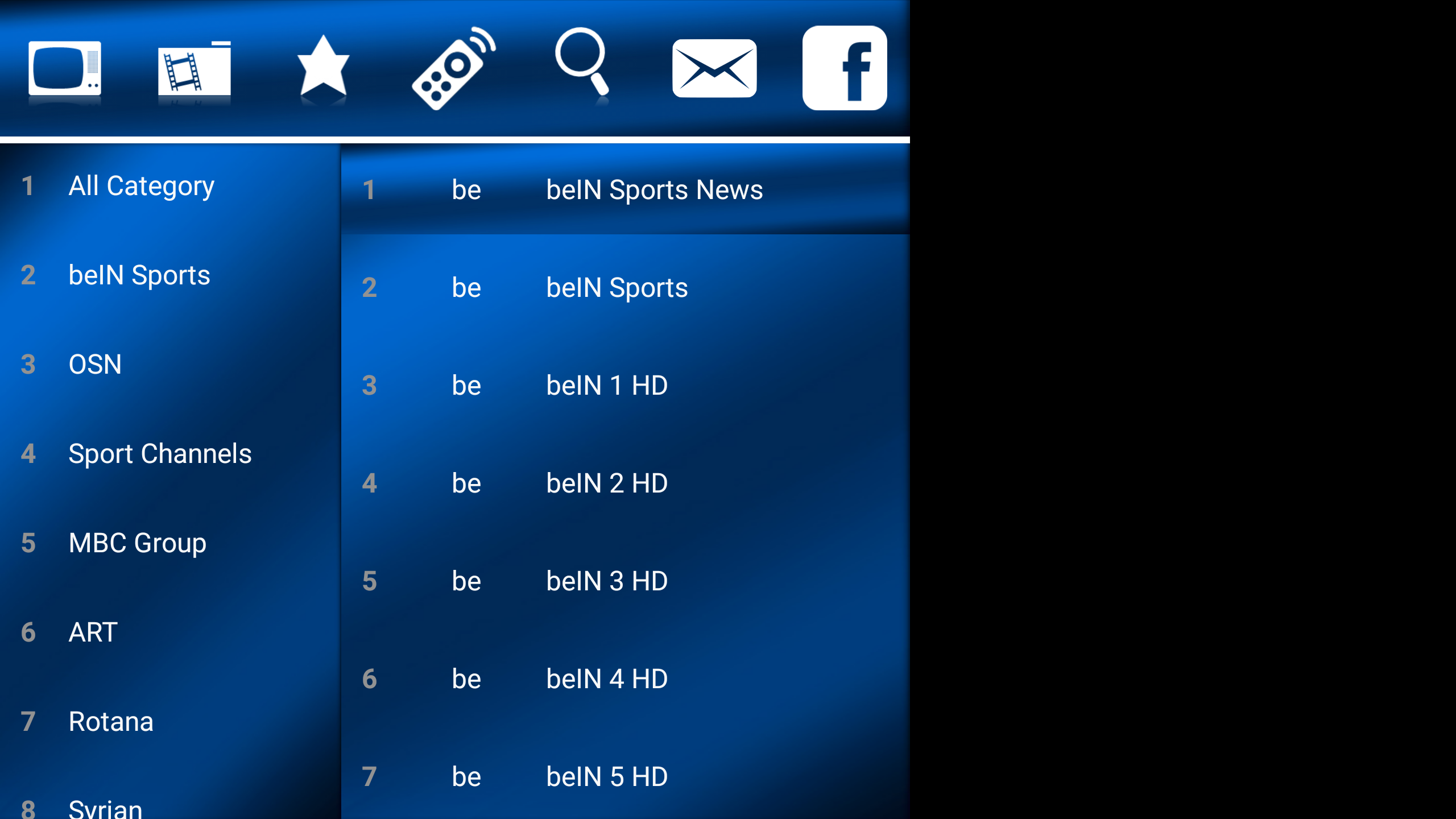Viewport: 1456px width, 819px height.
Task: Select the ART category
Action: (x=93, y=632)
